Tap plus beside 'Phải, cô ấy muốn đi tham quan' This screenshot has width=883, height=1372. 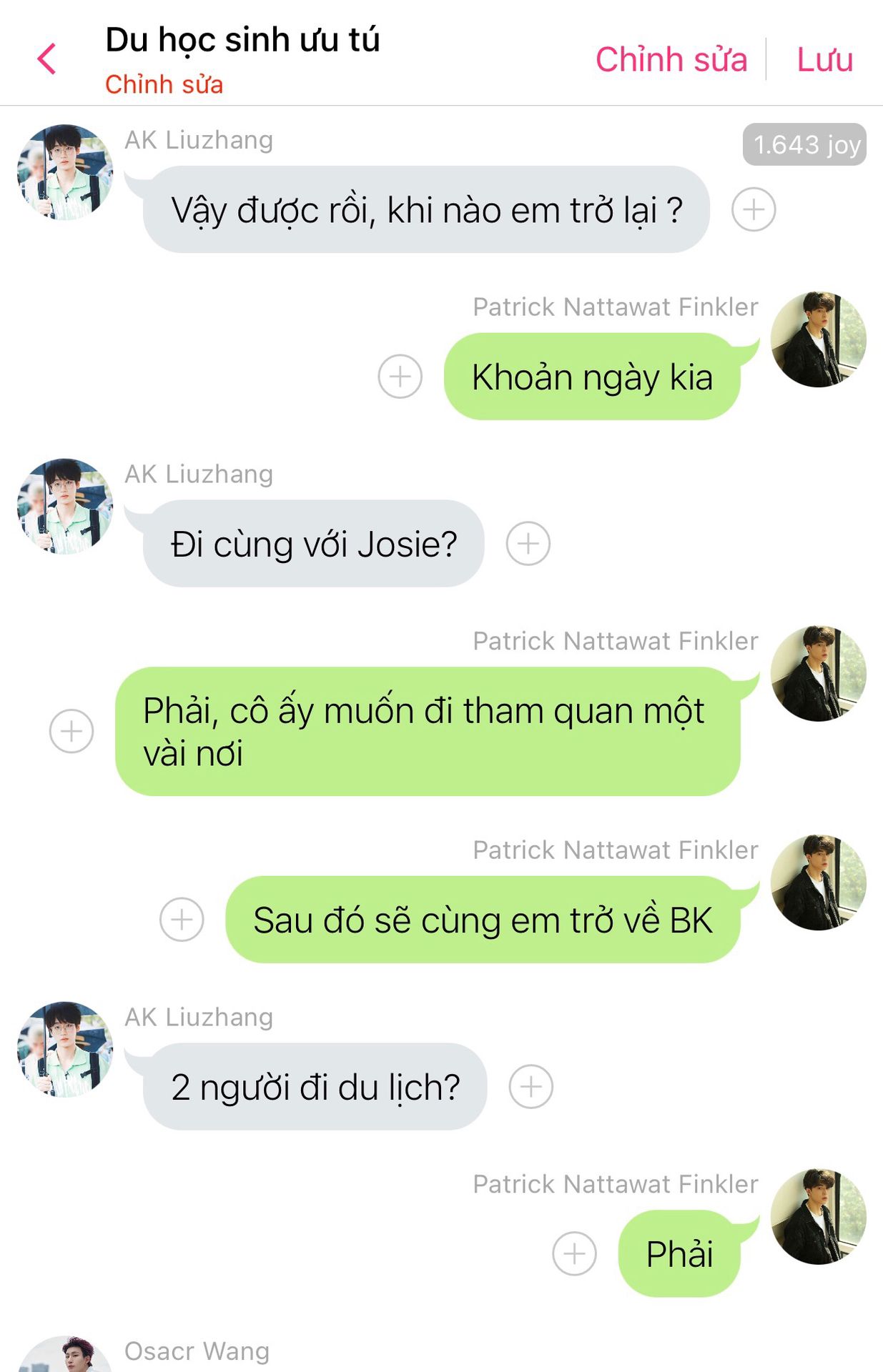click(x=71, y=731)
